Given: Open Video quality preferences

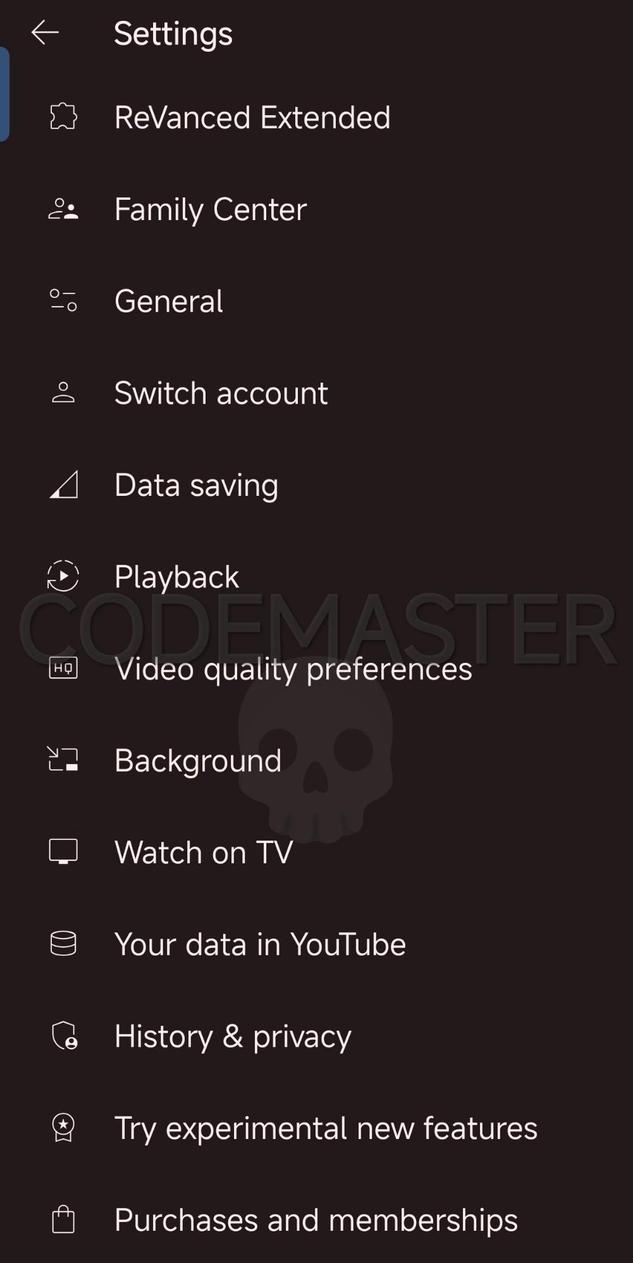Looking at the screenshot, I should (x=293, y=669).
